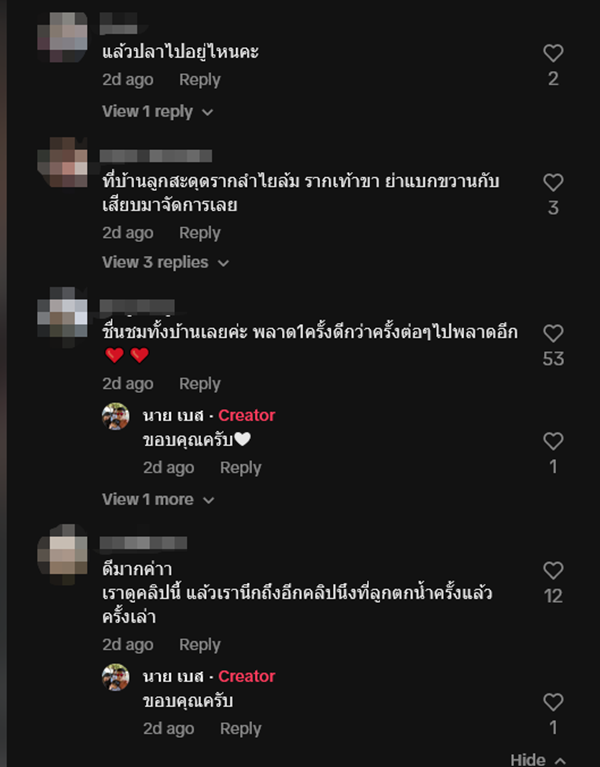Reply to the comment 'แล้วปลาไปอยู่ไหนคะ'
Image resolution: width=600 pixels, height=767 pixels.
pyautogui.click(x=199, y=80)
